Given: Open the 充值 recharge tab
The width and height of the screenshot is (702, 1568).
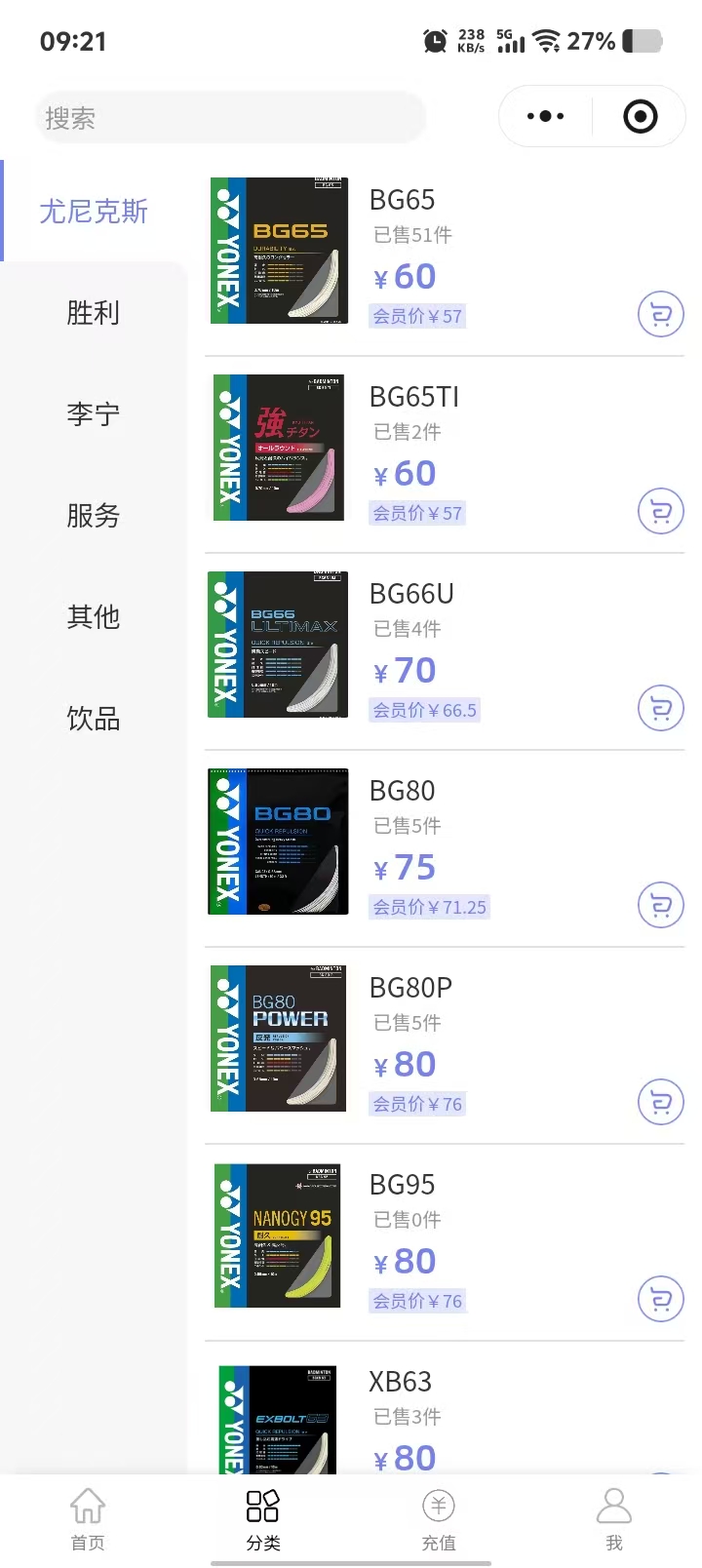Looking at the screenshot, I should point(439,1518).
